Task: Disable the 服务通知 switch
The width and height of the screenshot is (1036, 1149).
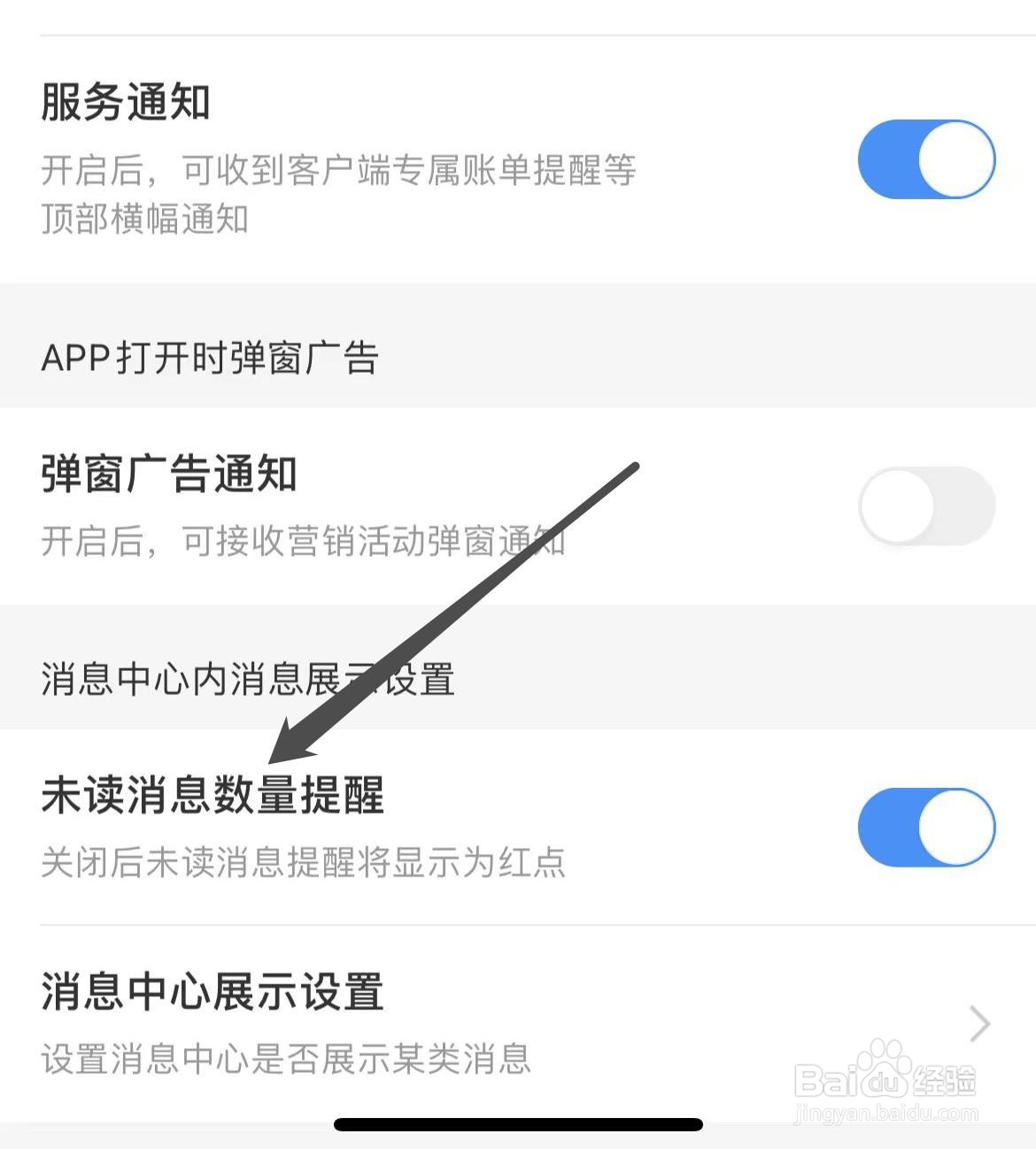Action: [926, 159]
